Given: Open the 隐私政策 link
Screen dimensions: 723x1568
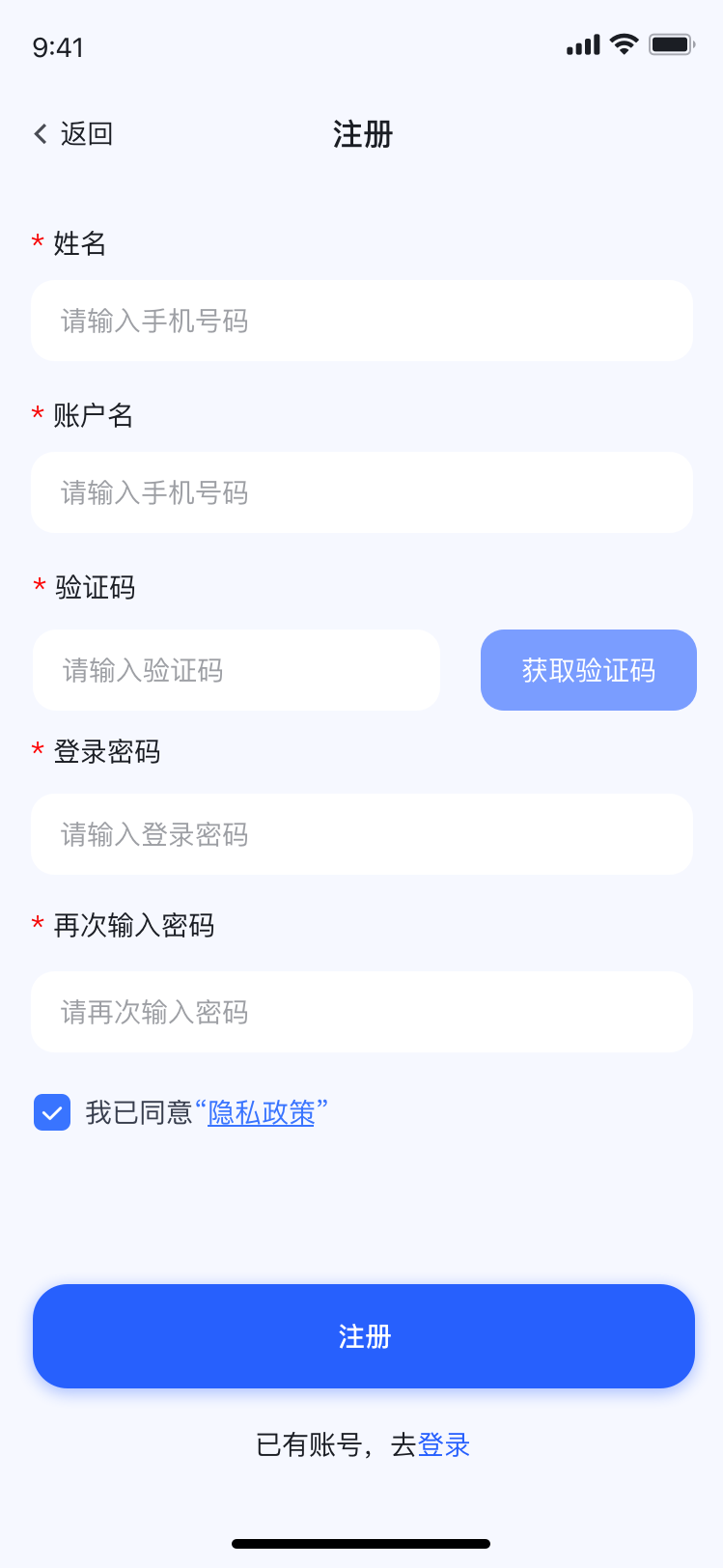Looking at the screenshot, I should (262, 1113).
